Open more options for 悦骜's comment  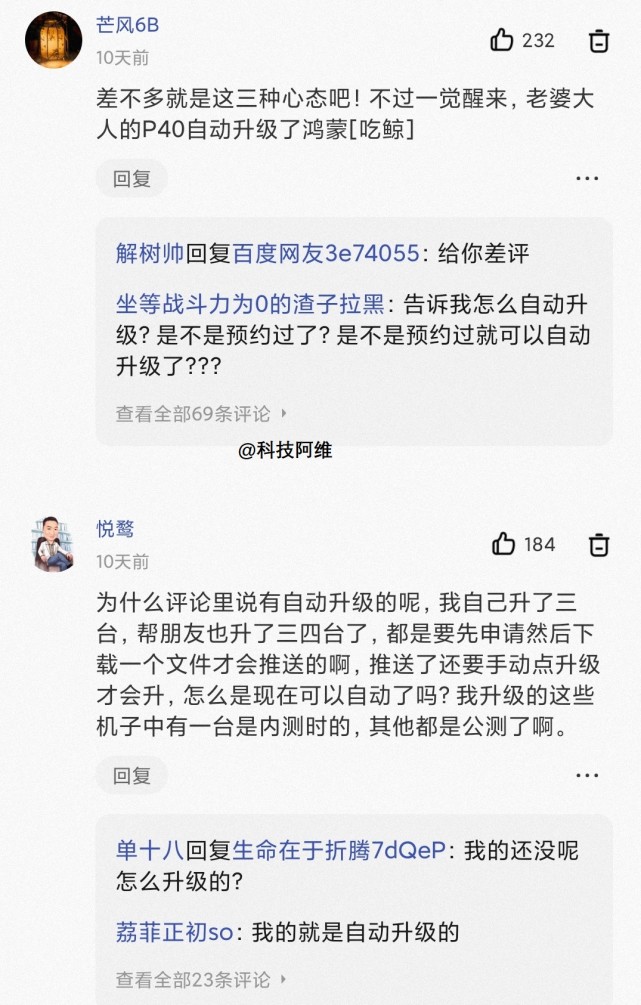[587, 775]
